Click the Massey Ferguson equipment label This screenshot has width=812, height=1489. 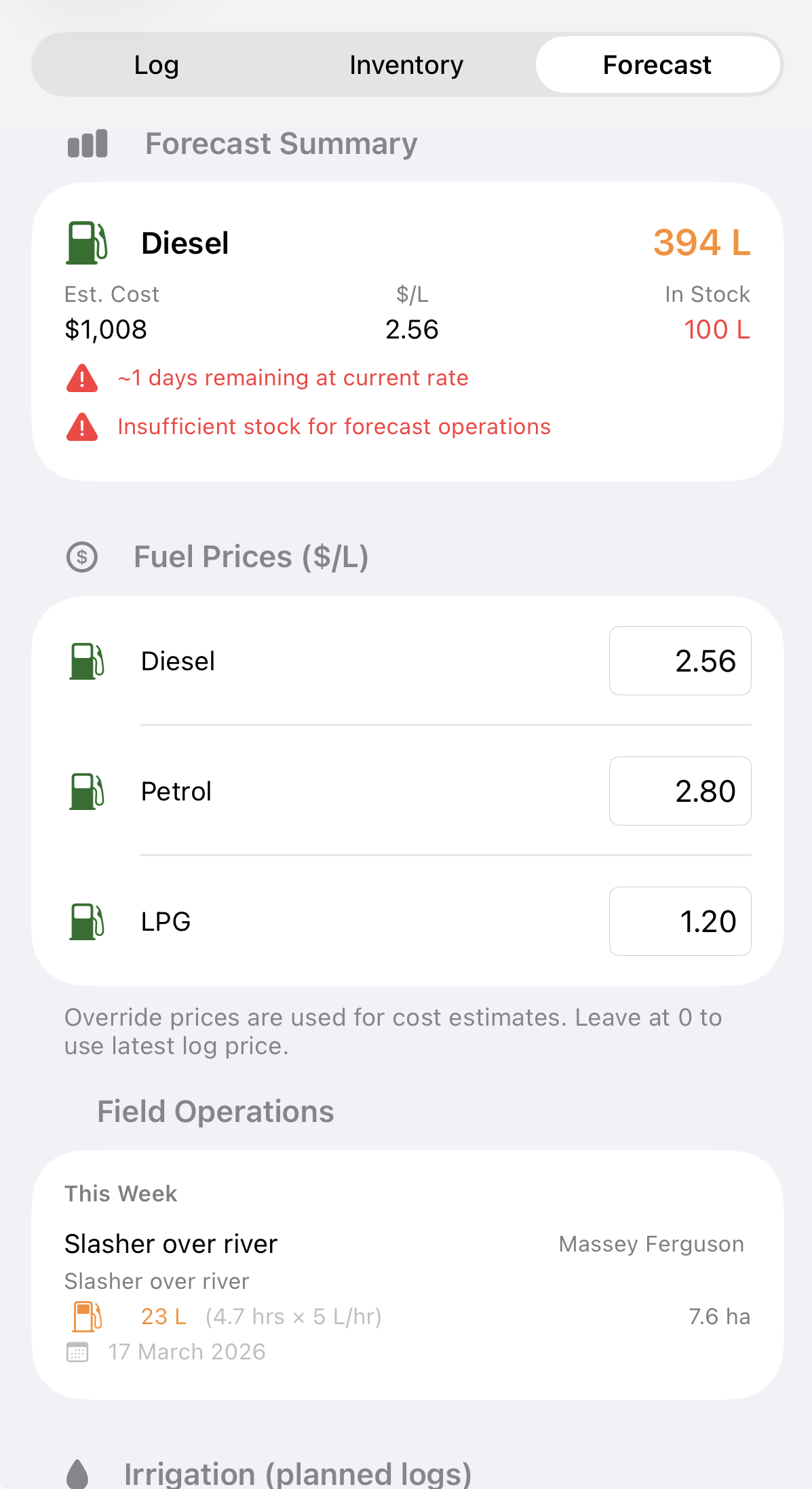(x=651, y=1243)
